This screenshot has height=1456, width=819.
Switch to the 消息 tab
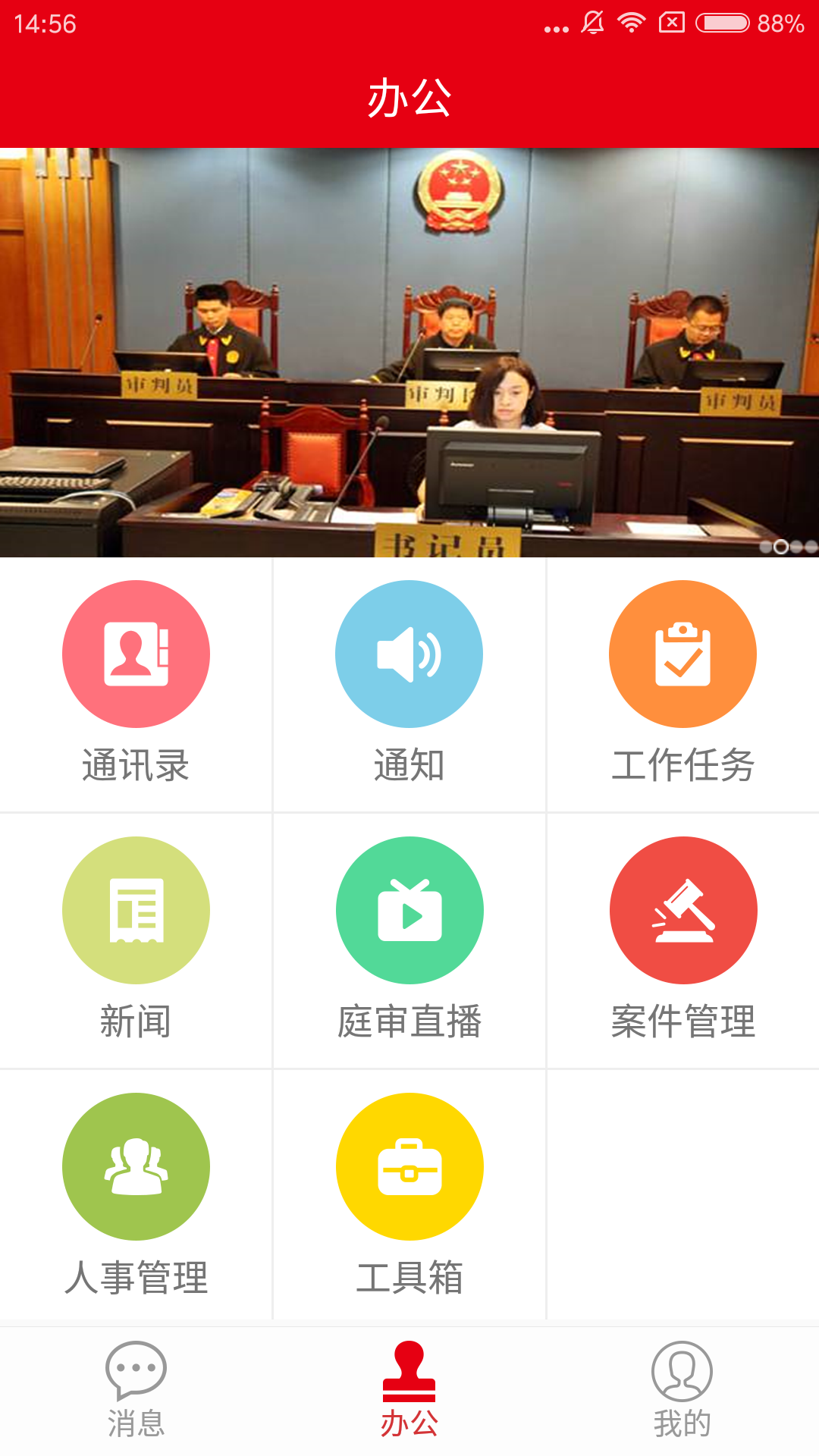click(136, 1403)
